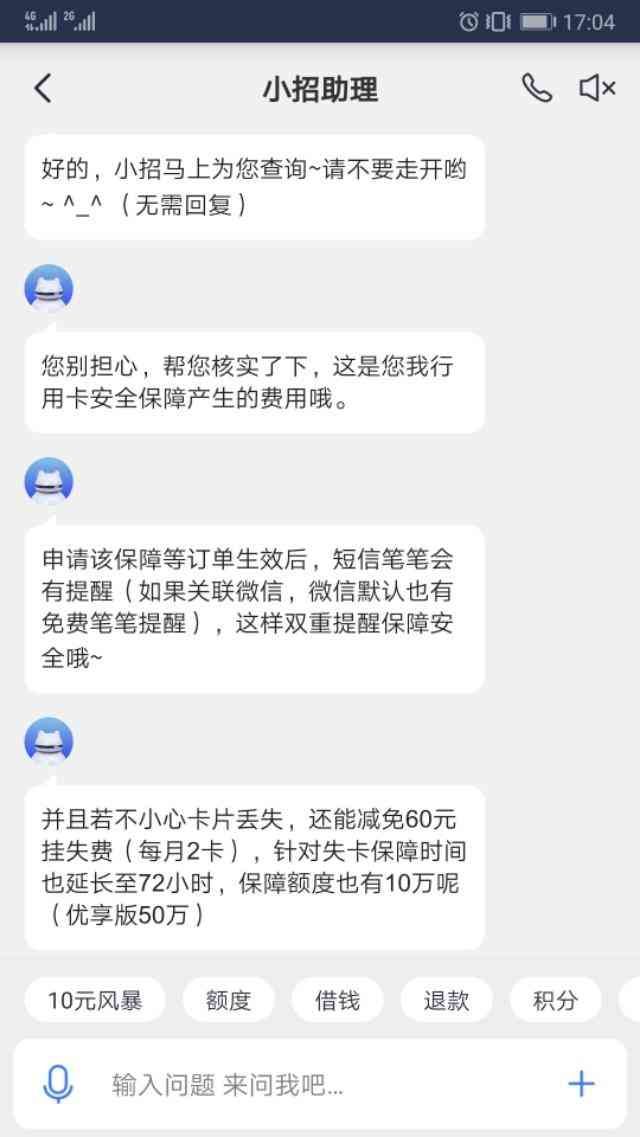640x1137 pixels.
Task: Toggle the mute speaker icon
Action: pyautogui.click(x=597, y=89)
